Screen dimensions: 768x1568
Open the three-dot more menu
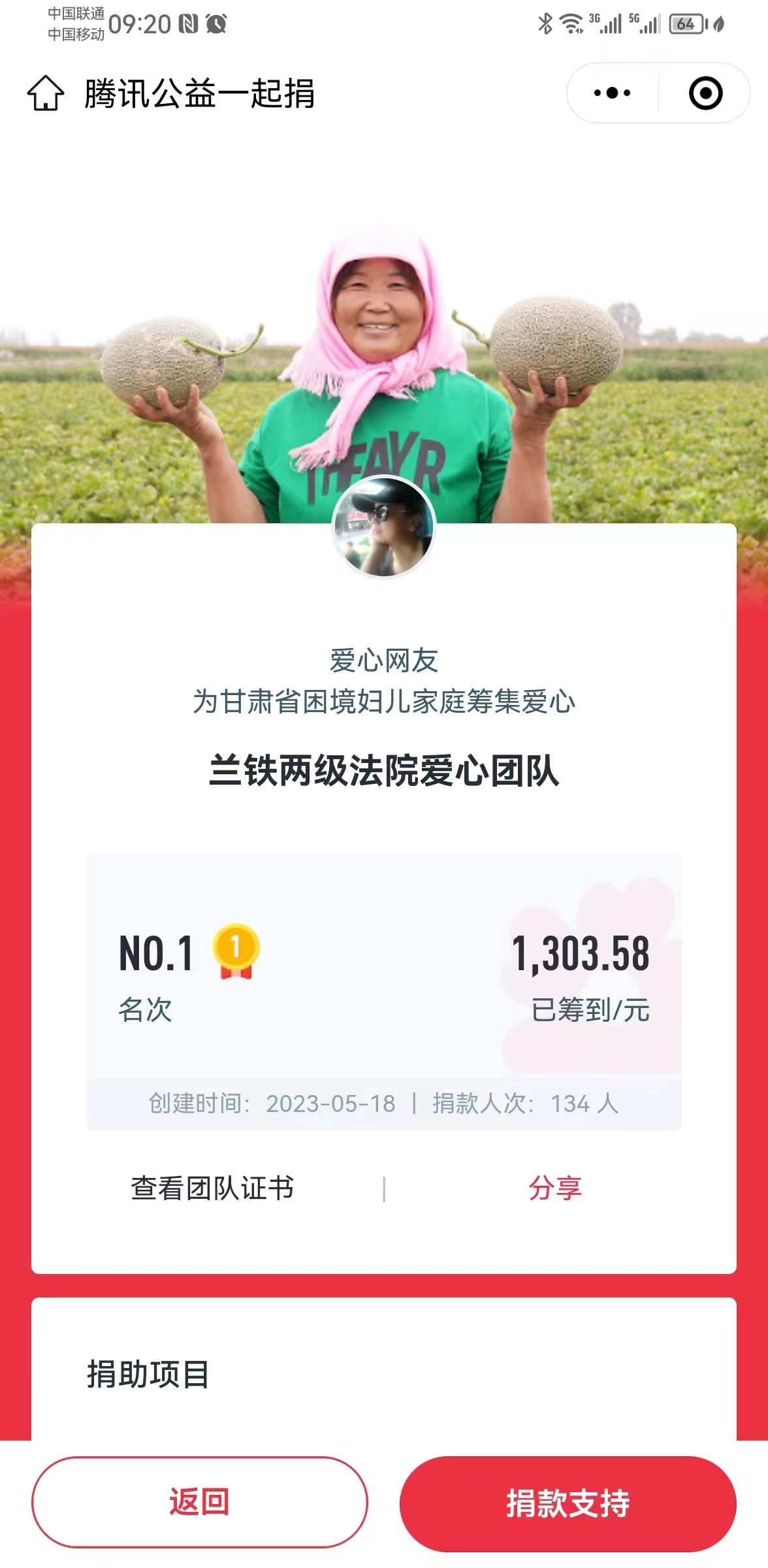coord(612,93)
